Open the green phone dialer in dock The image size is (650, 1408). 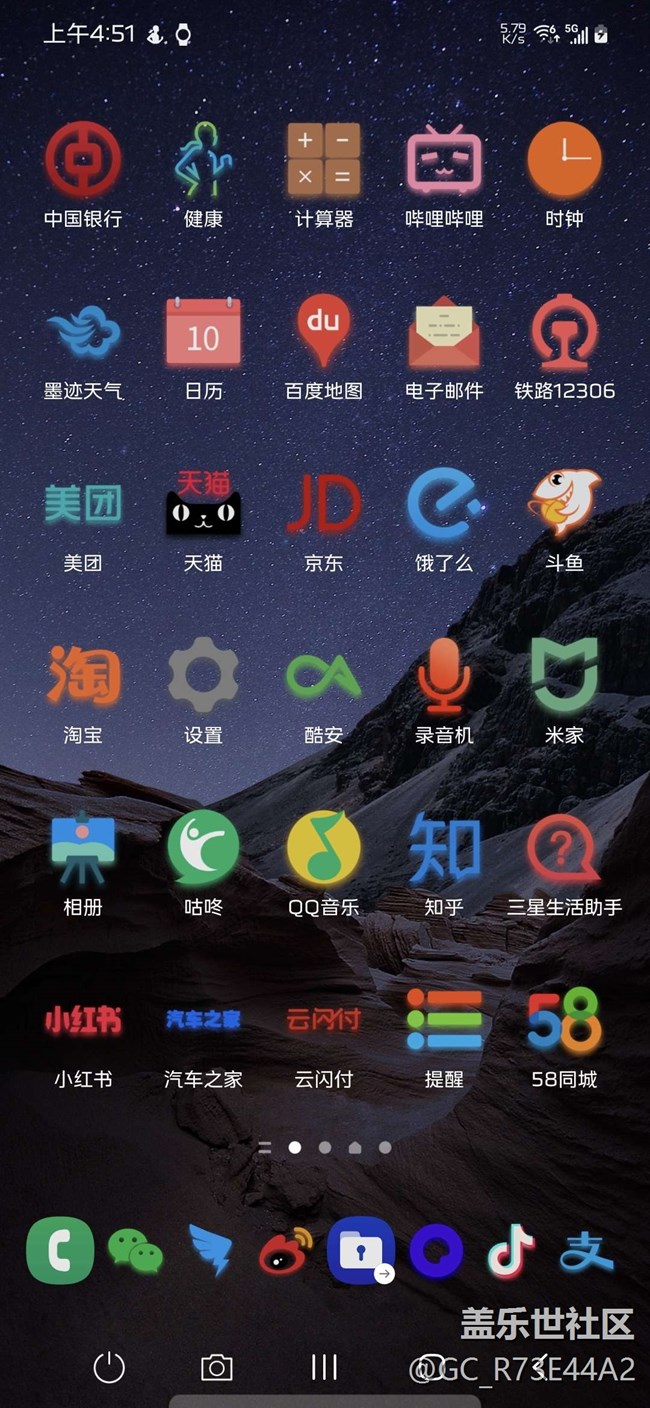tap(60, 1250)
